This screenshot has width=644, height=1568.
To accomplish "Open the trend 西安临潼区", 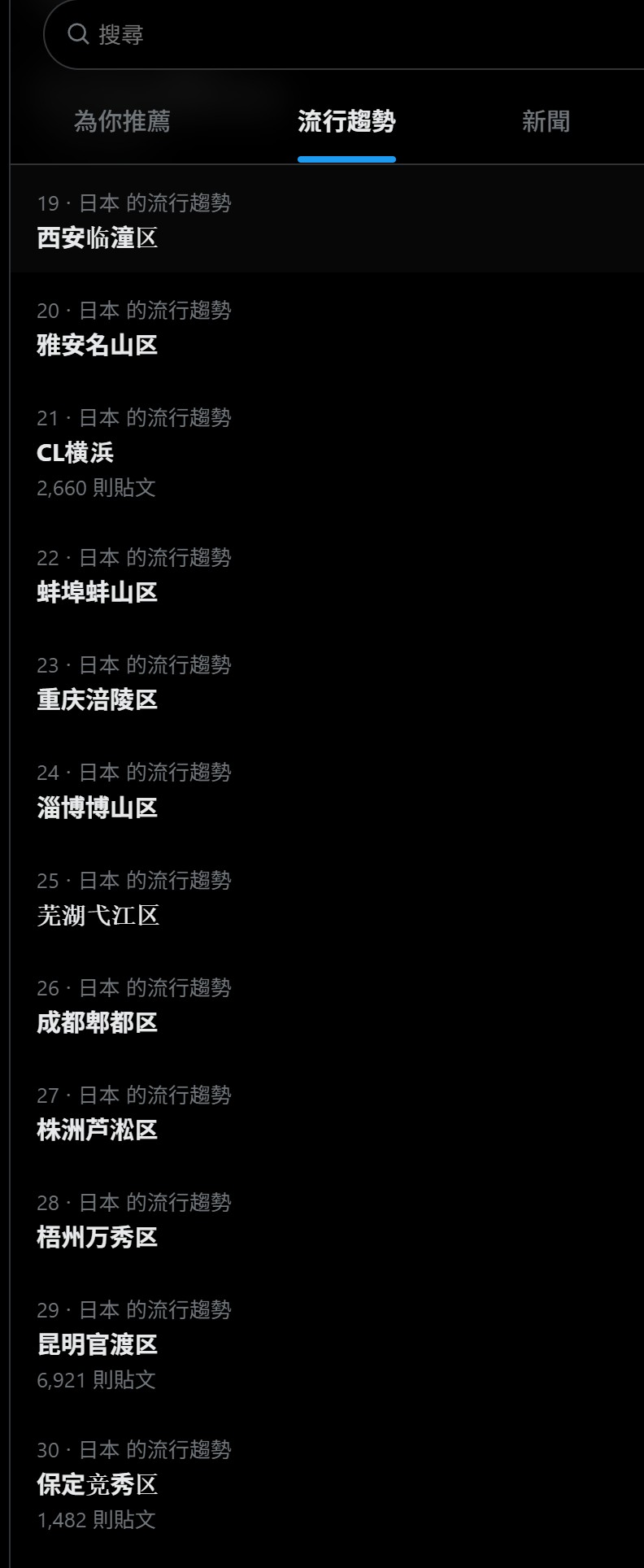I will 98,238.
